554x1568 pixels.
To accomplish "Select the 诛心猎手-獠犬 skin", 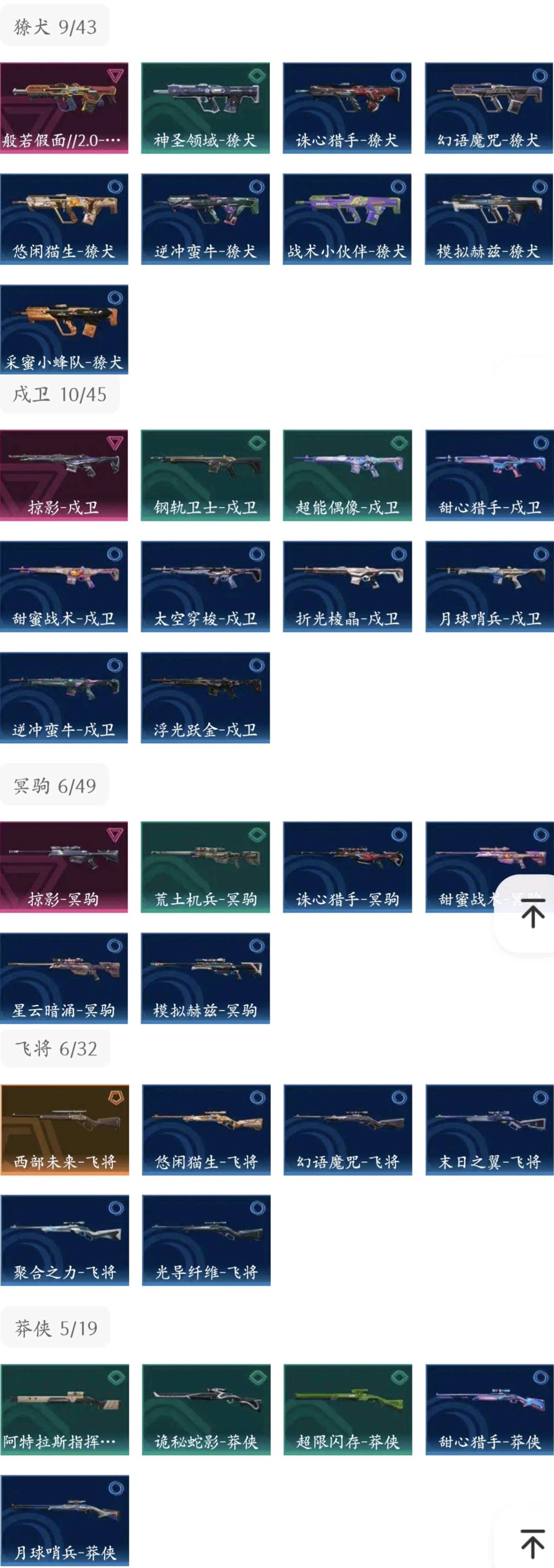I will click(x=347, y=108).
